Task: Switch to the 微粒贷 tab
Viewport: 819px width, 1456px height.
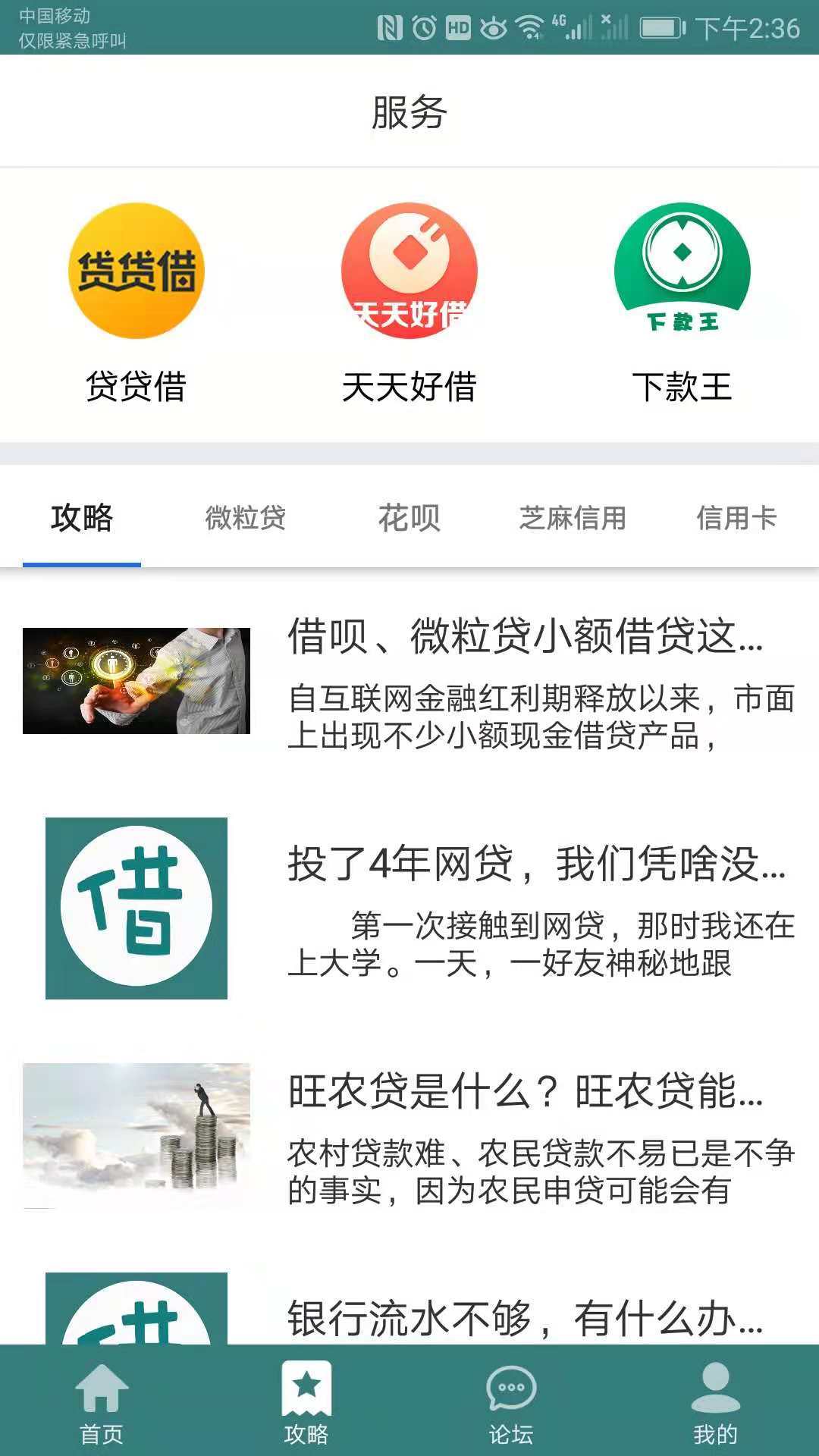Action: 245,519
